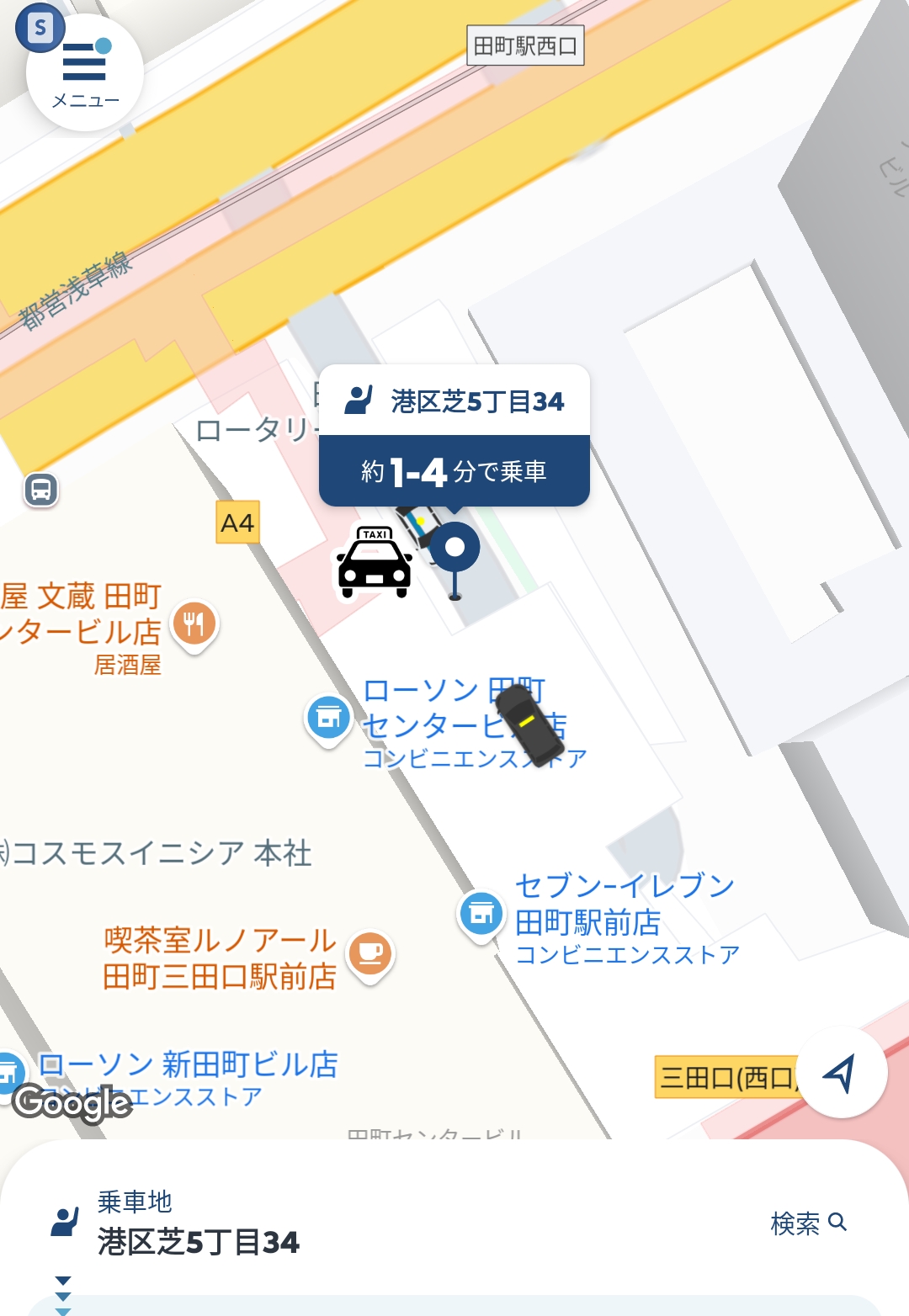909x1316 pixels.
Task: Tap the taxi stand icon
Action: click(x=375, y=562)
